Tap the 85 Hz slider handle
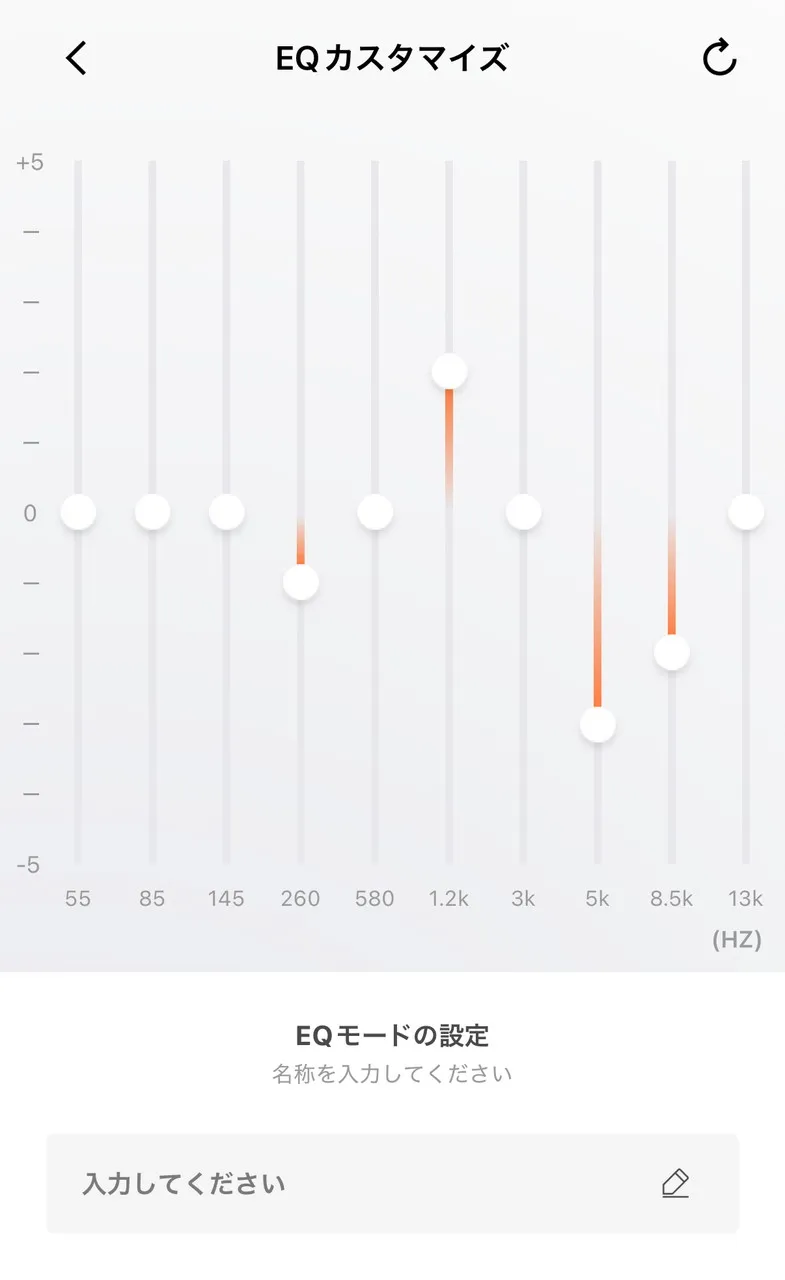 coord(152,513)
